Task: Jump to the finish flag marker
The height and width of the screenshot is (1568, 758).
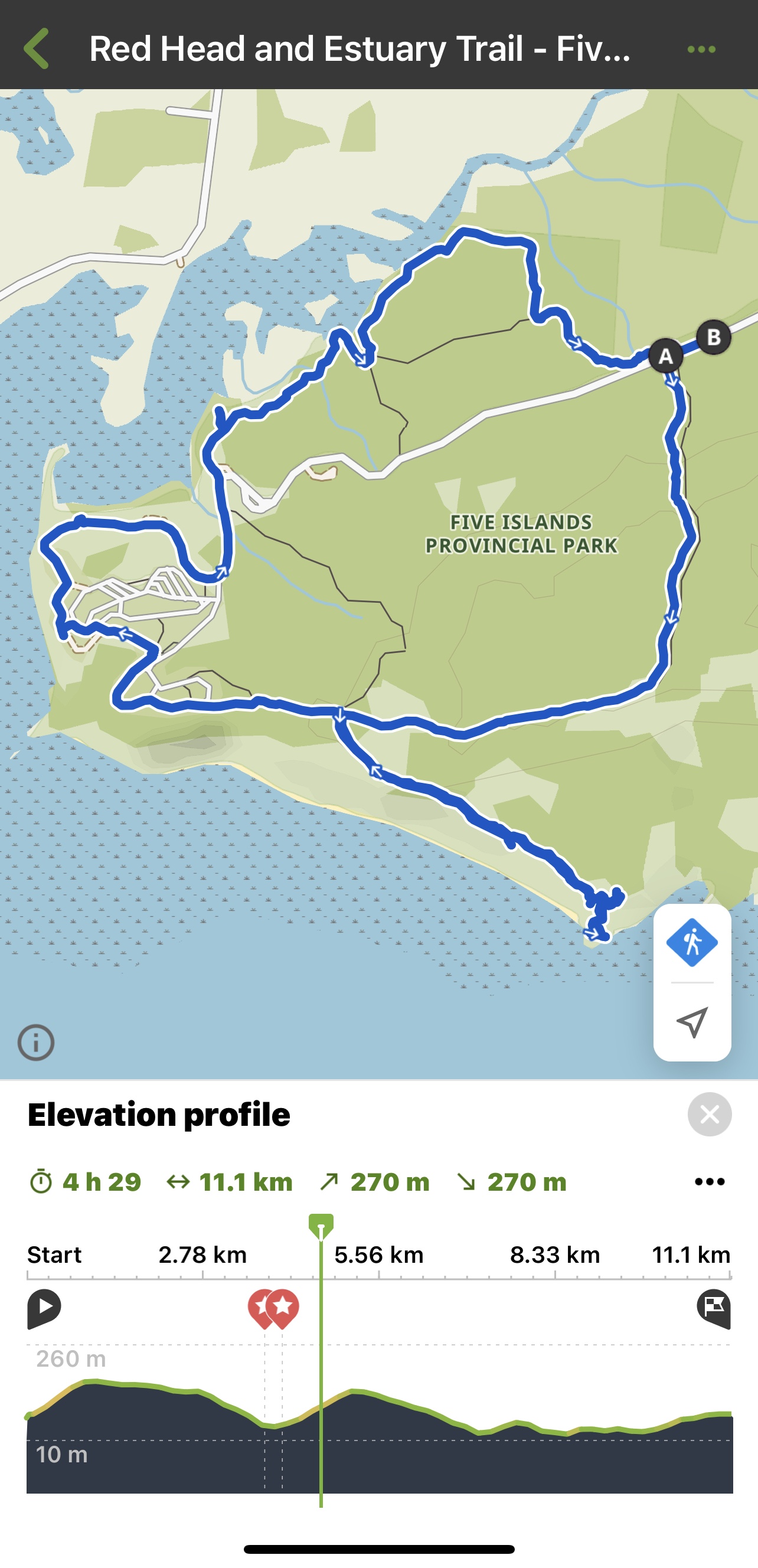Action: 714,1308
